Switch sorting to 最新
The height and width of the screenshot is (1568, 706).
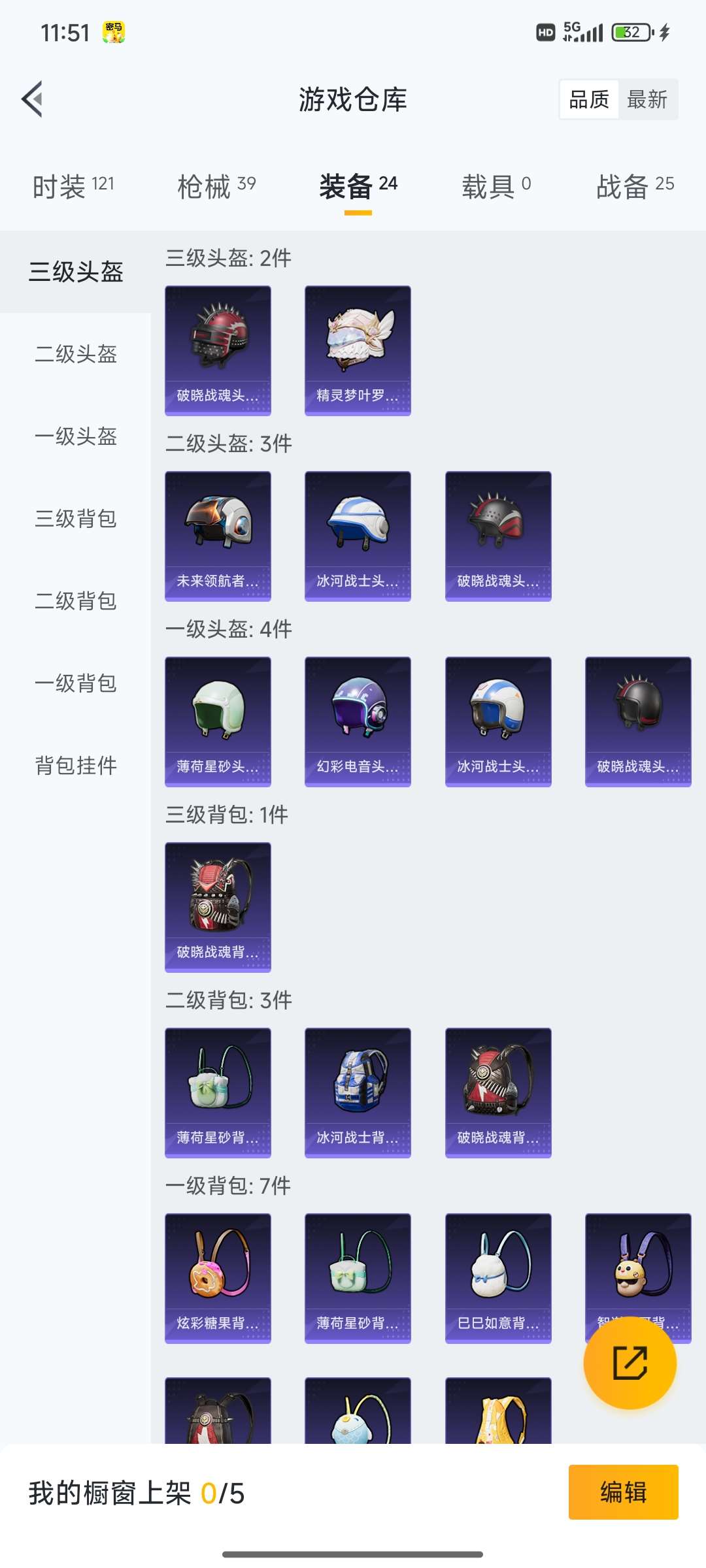pos(647,99)
